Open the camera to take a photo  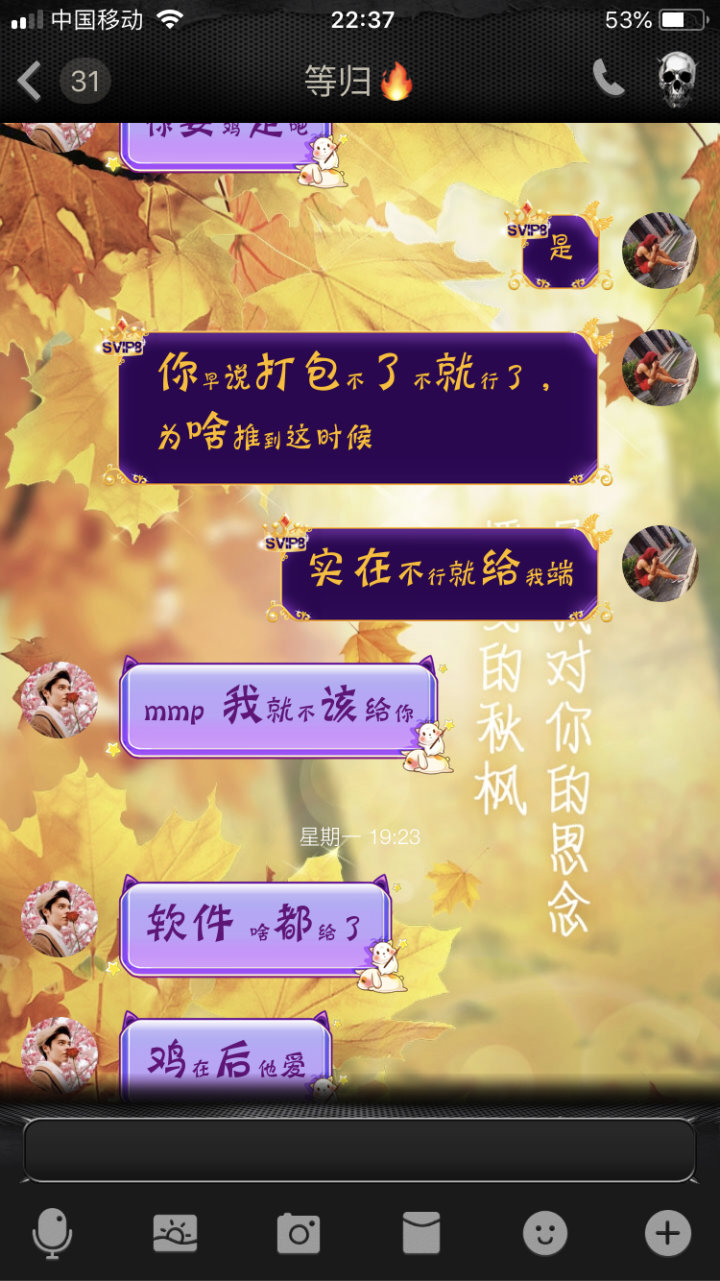(x=298, y=1233)
